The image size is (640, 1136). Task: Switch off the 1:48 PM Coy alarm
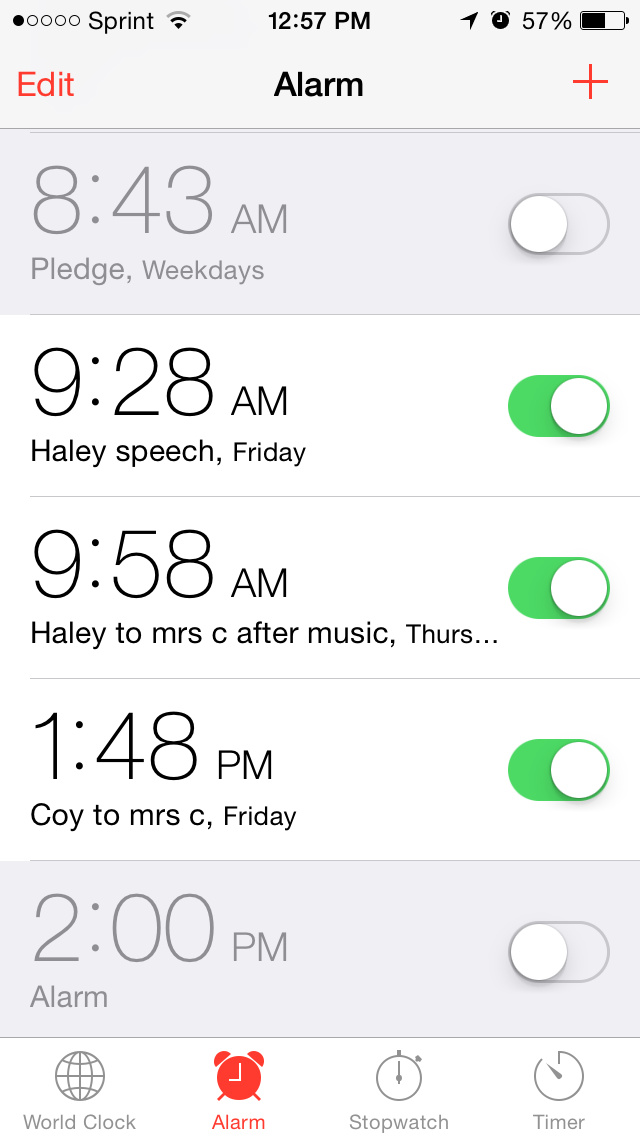[559, 770]
